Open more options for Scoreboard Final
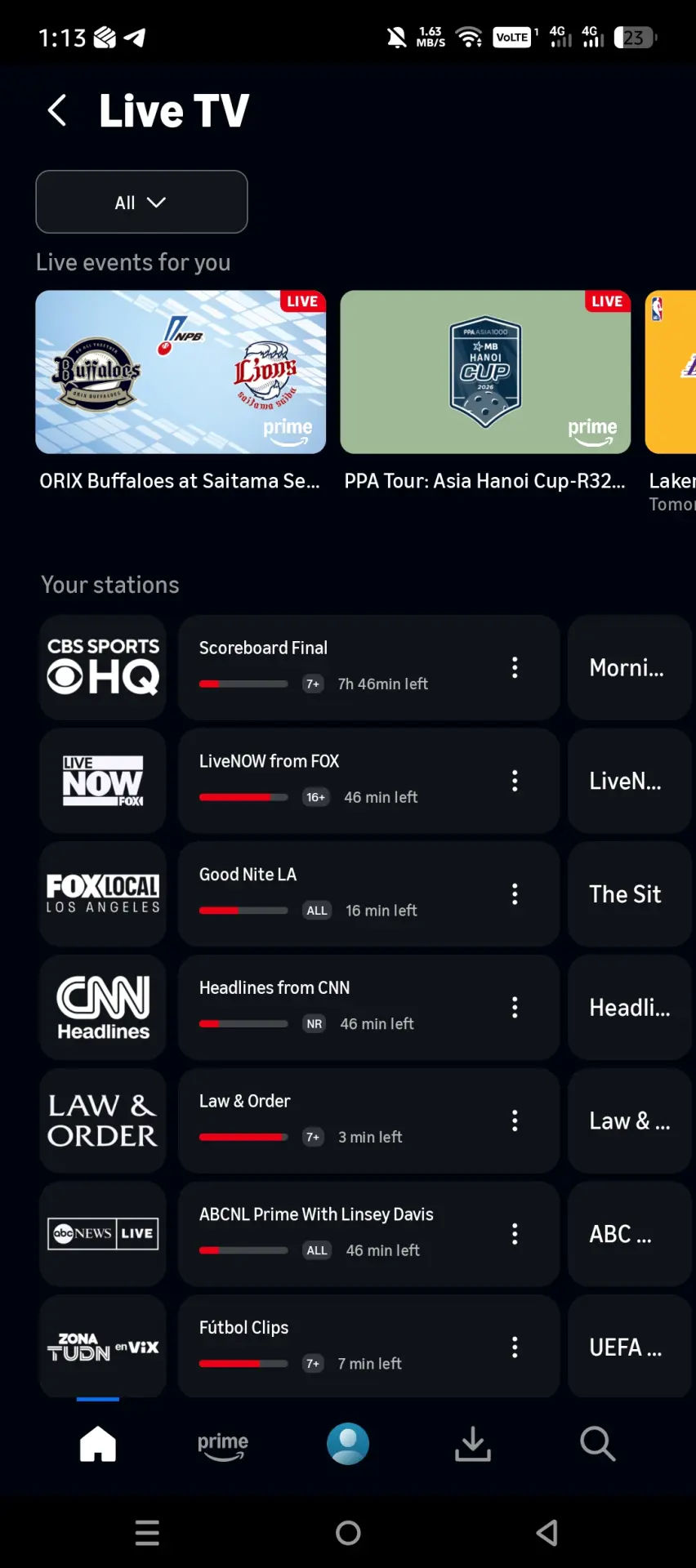The image size is (696, 1568). point(515,667)
